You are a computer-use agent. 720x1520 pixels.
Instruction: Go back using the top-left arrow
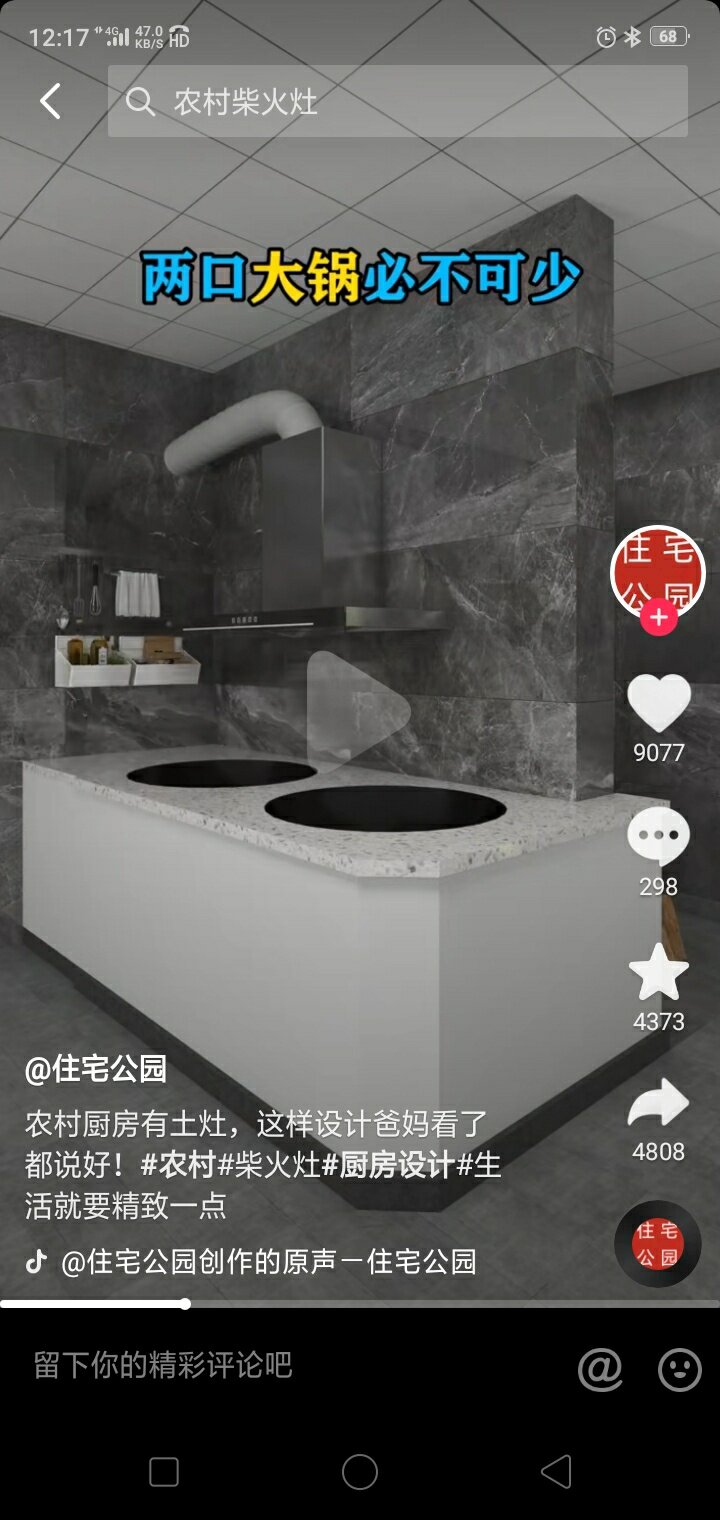[x=50, y=101]
